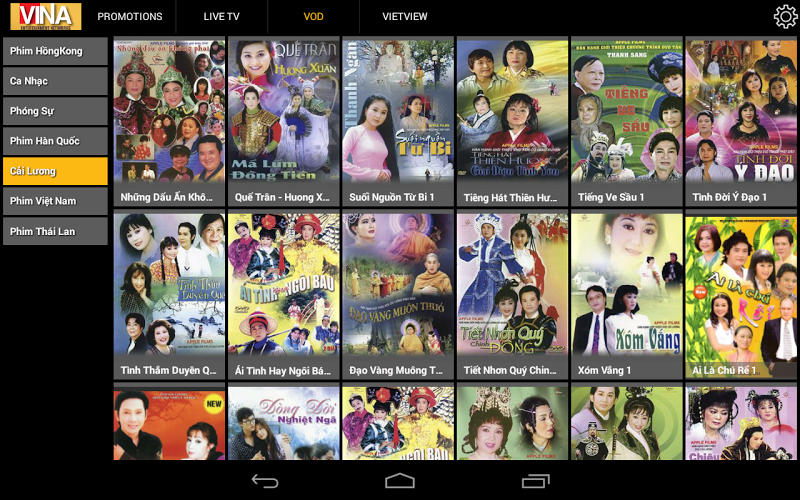Screen dimensions: 800x500
Task: Switch to the Promotions tab
Action: point(130,17)
